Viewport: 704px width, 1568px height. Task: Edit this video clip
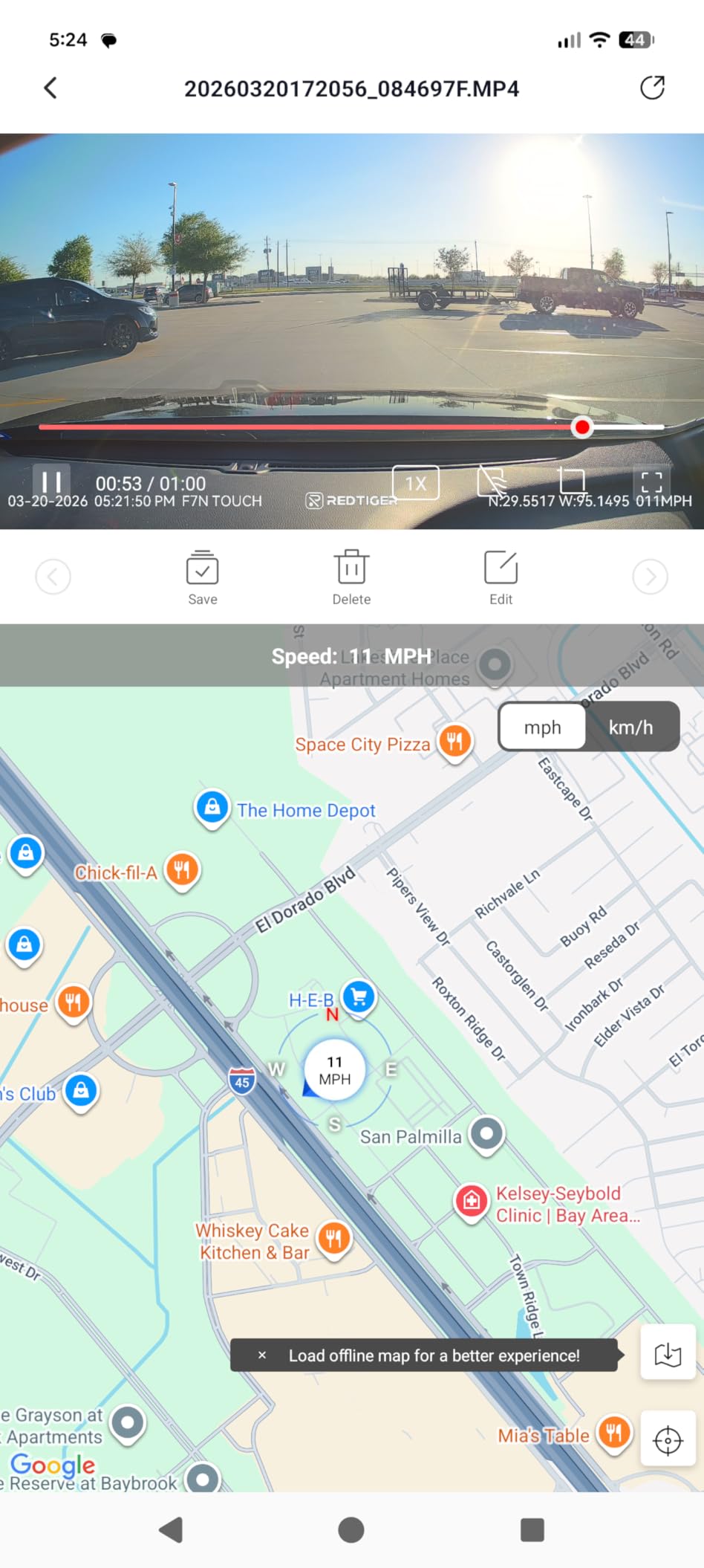point(501,577)
